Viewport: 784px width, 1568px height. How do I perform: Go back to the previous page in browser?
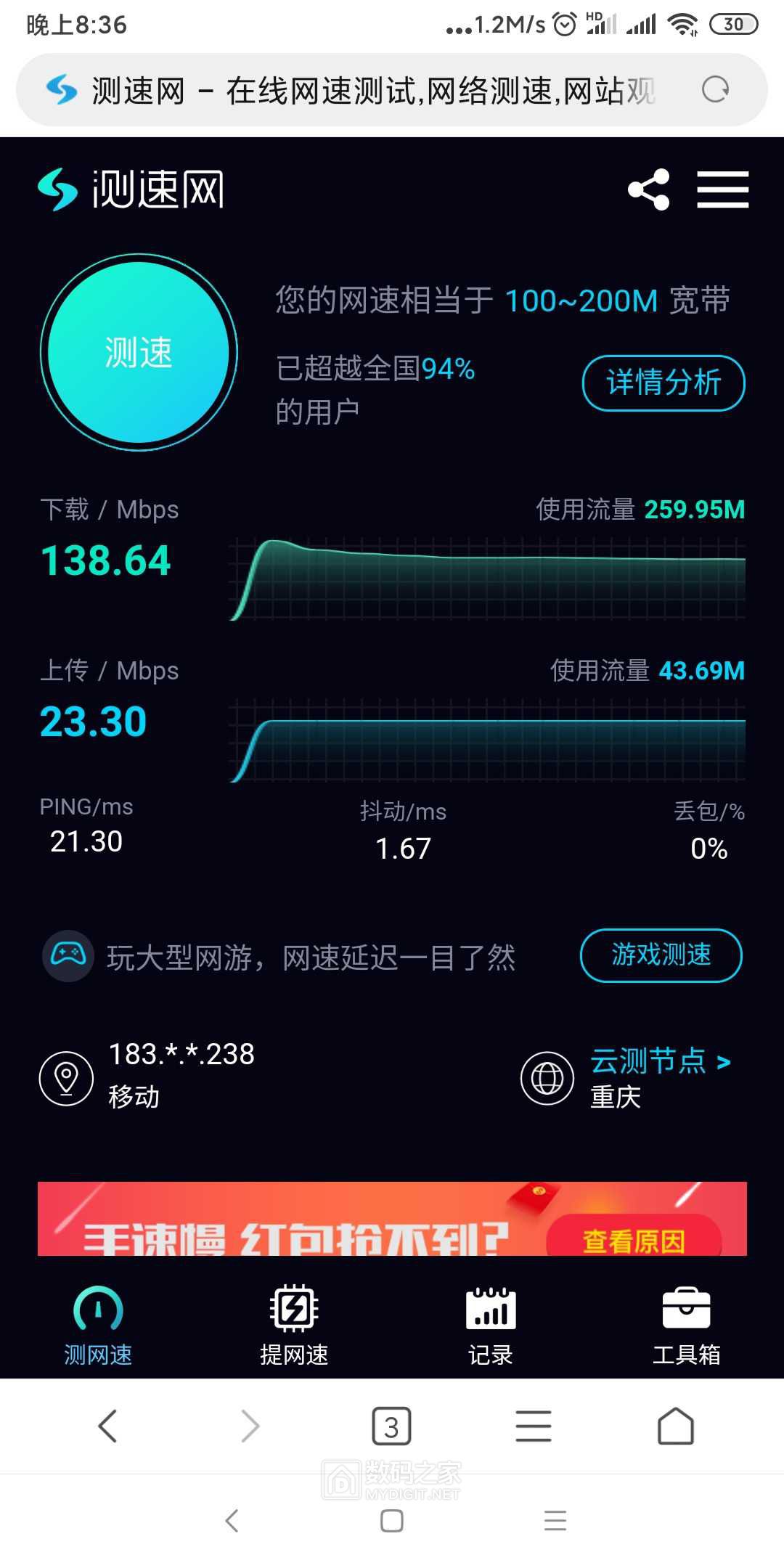(107, 1426)
